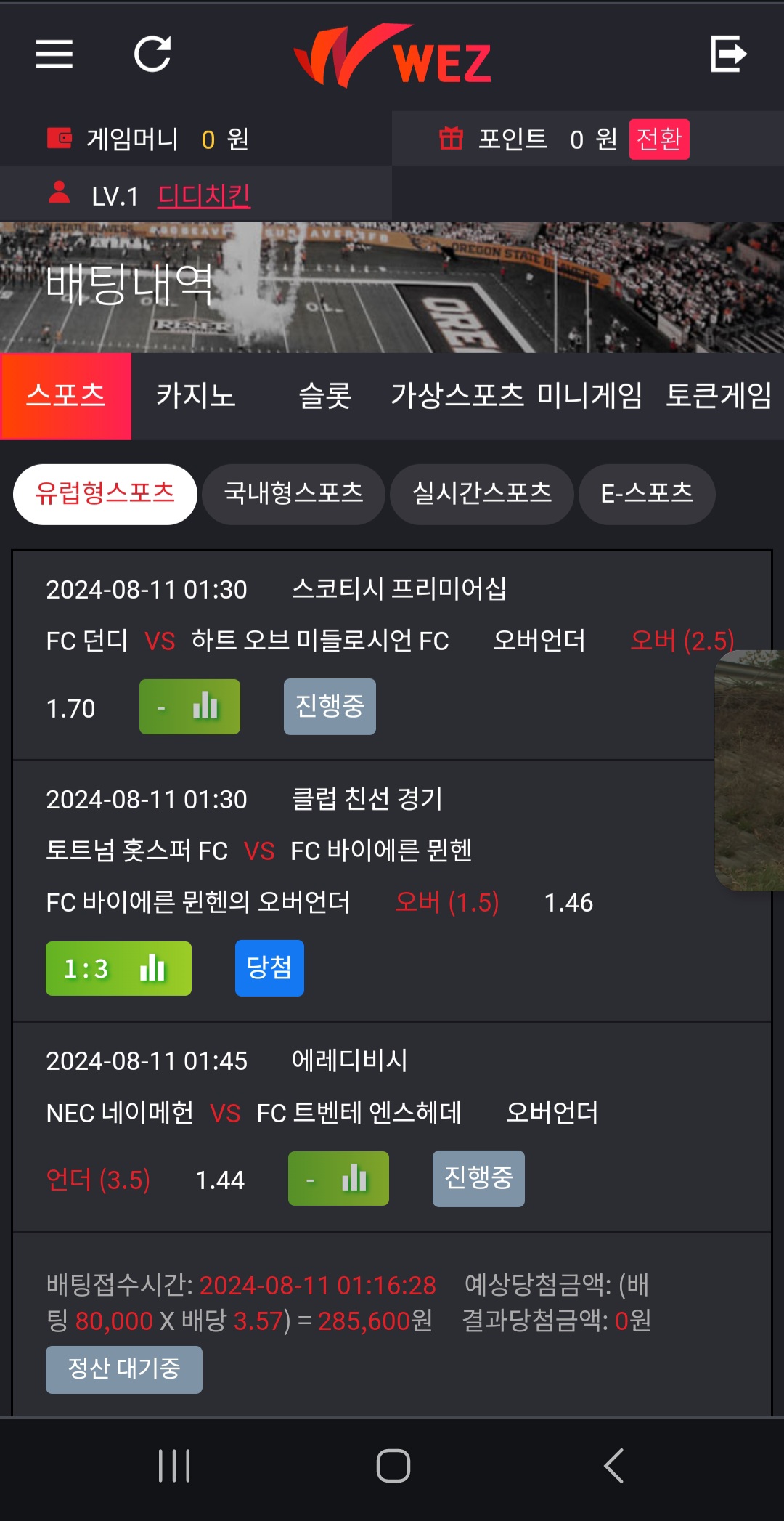Screen dimensions: 784x1521
Task: Go to the 토큰게임 tab
Action: [x=719, y=396]
